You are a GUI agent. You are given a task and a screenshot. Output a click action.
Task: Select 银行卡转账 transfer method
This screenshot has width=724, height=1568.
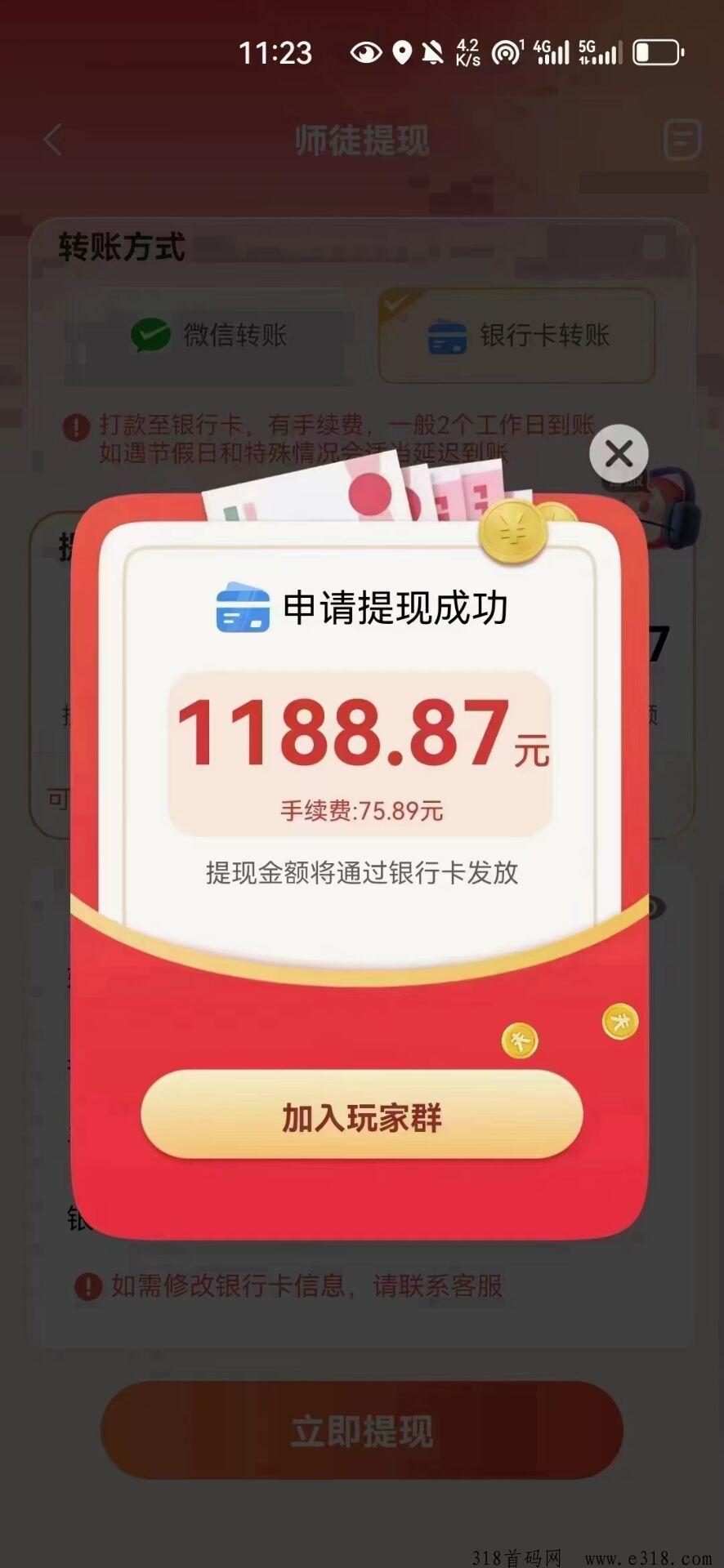pyautogui.click(x=516, y=335)
